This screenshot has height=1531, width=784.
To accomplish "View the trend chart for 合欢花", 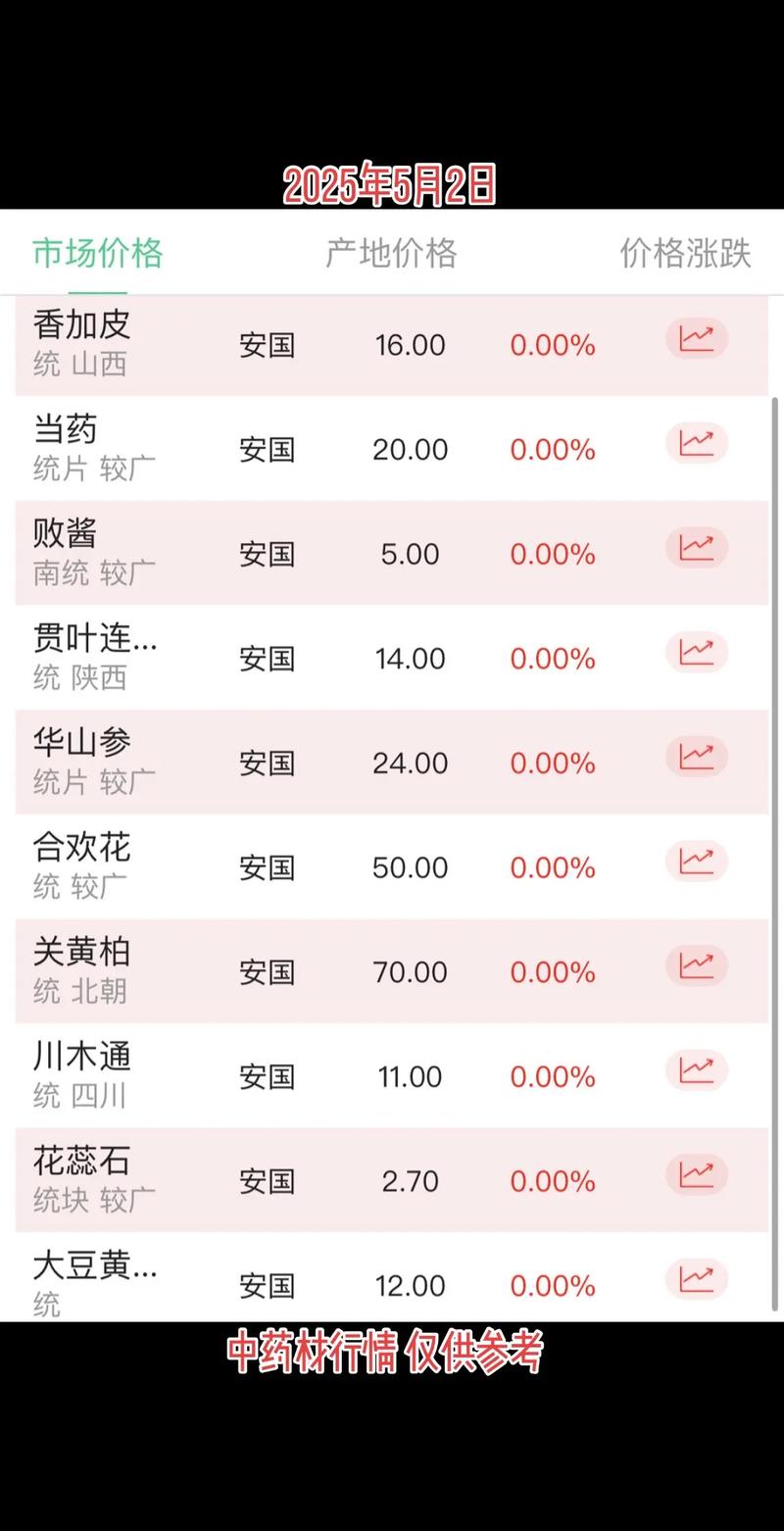I will (x=696, y=861).
